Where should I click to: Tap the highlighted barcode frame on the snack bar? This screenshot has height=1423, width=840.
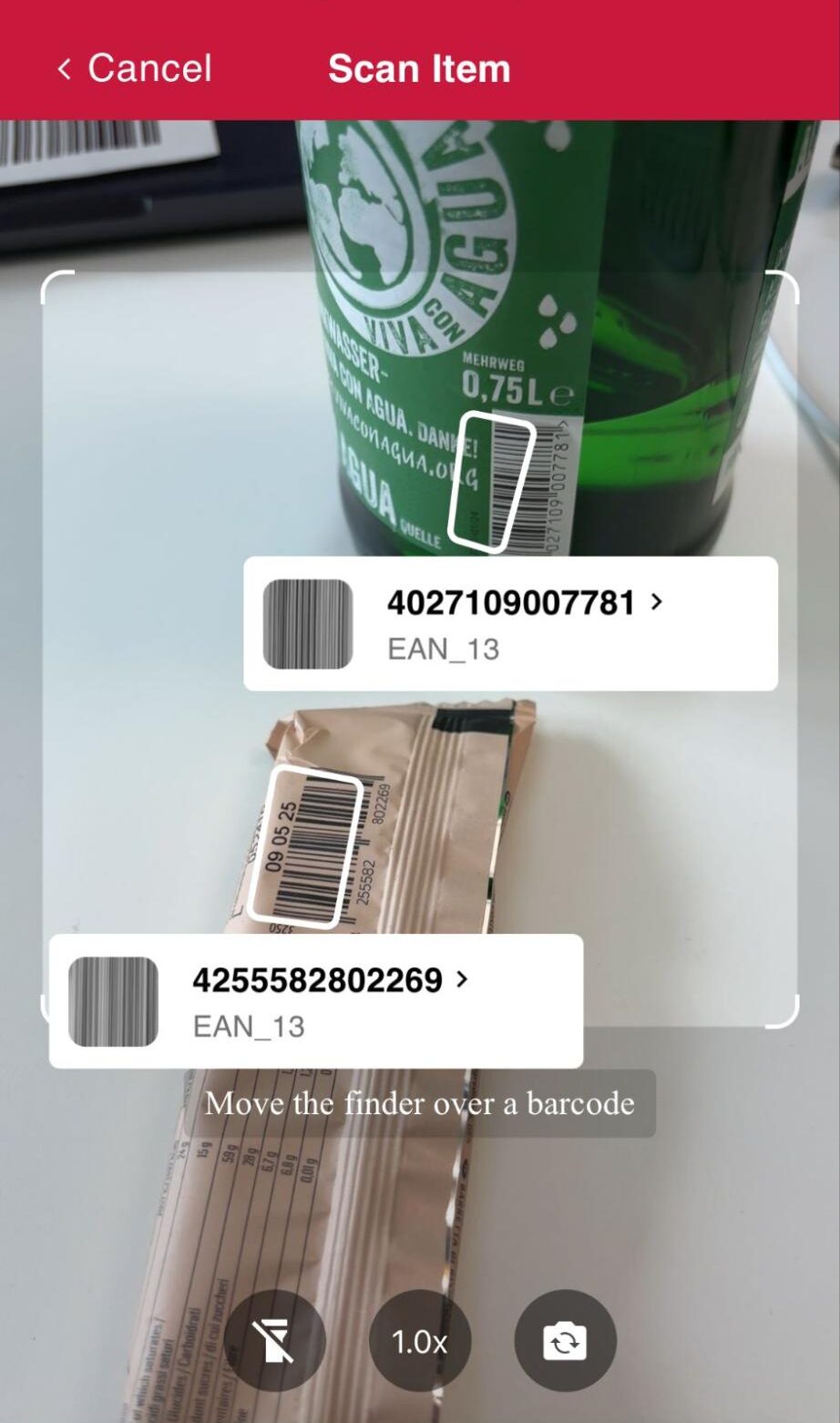[x=303, y=847]
